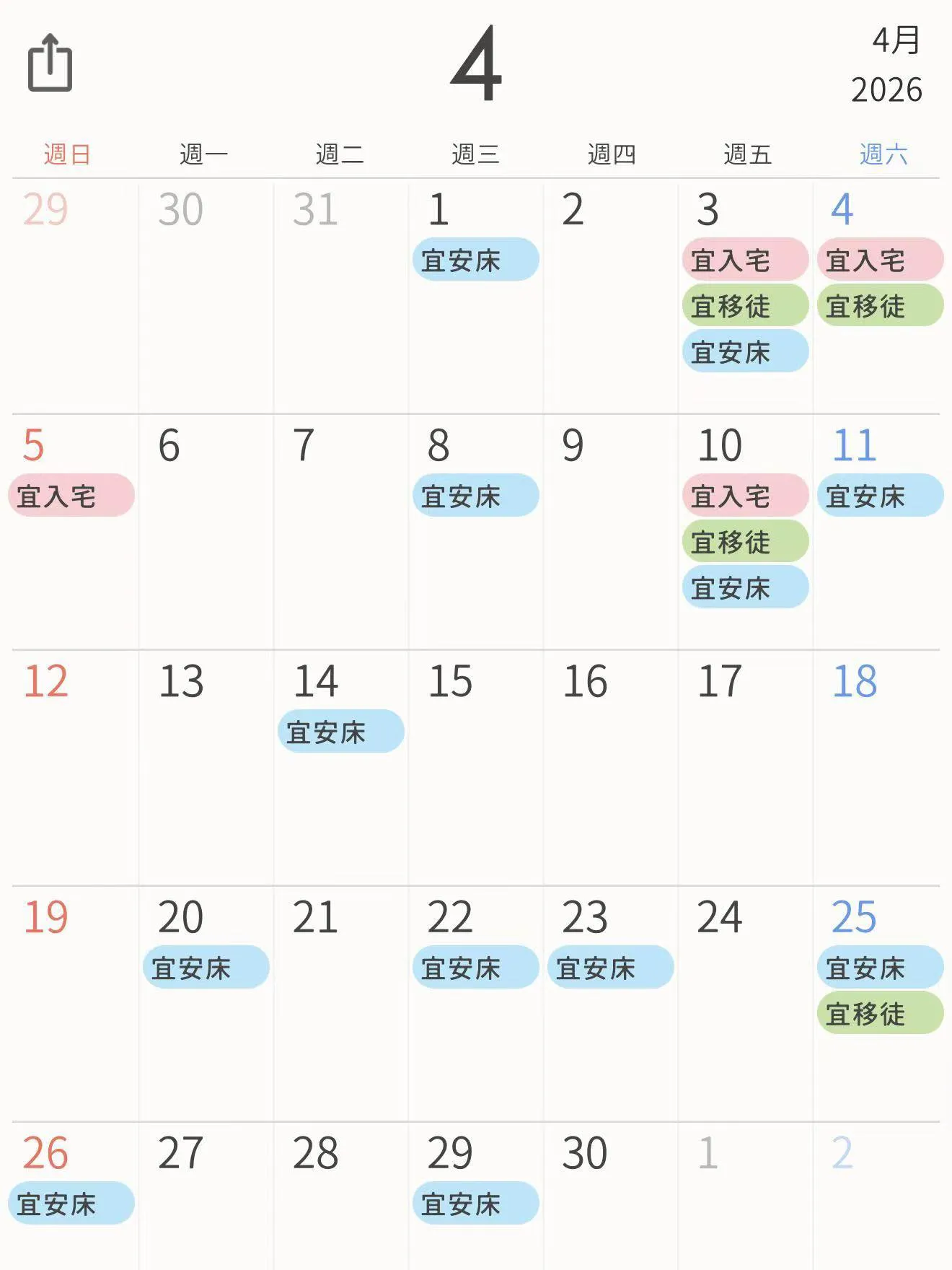The image size is (952, 1270).
Task: Select Saturday April 4
Action: tap(879, 296)
